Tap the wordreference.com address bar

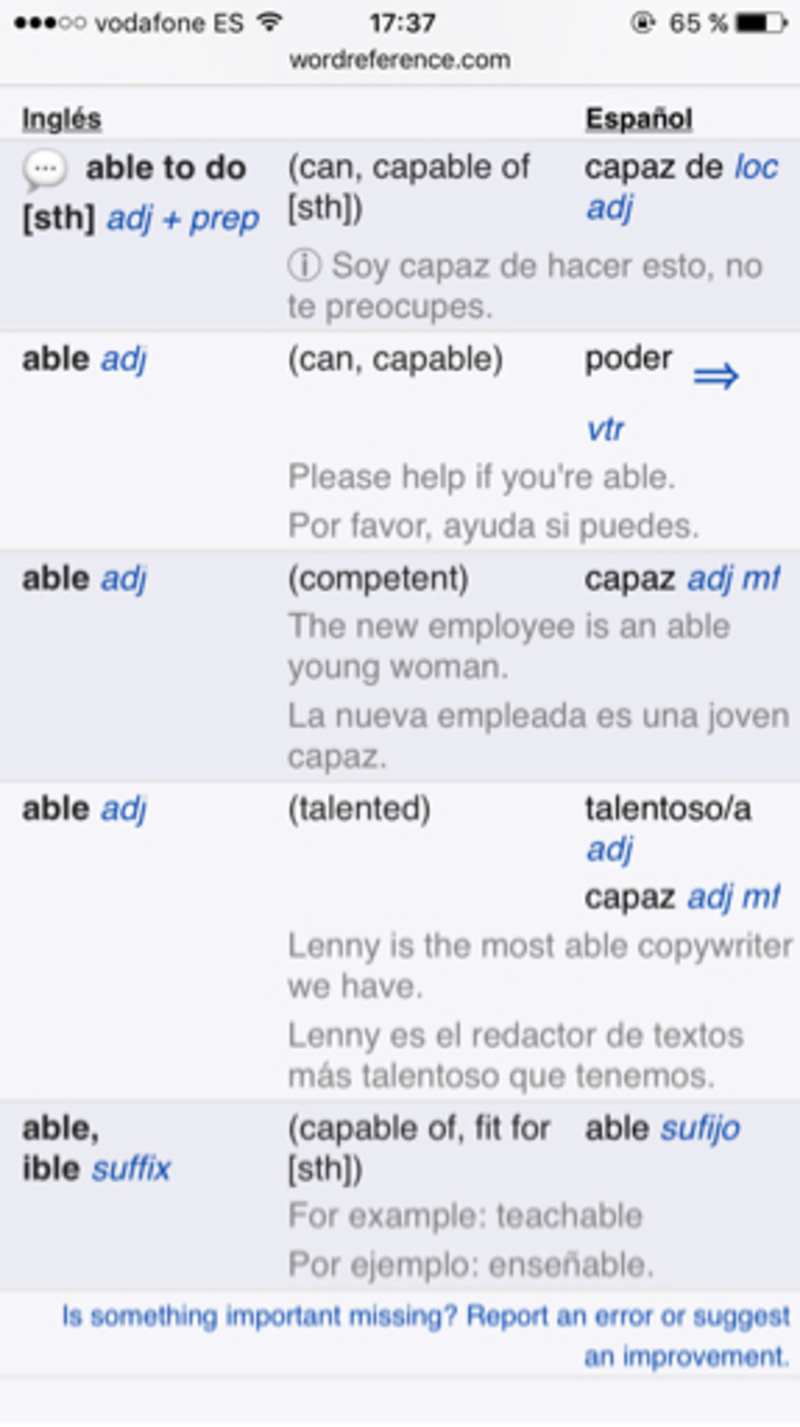(x=400, y=60)
